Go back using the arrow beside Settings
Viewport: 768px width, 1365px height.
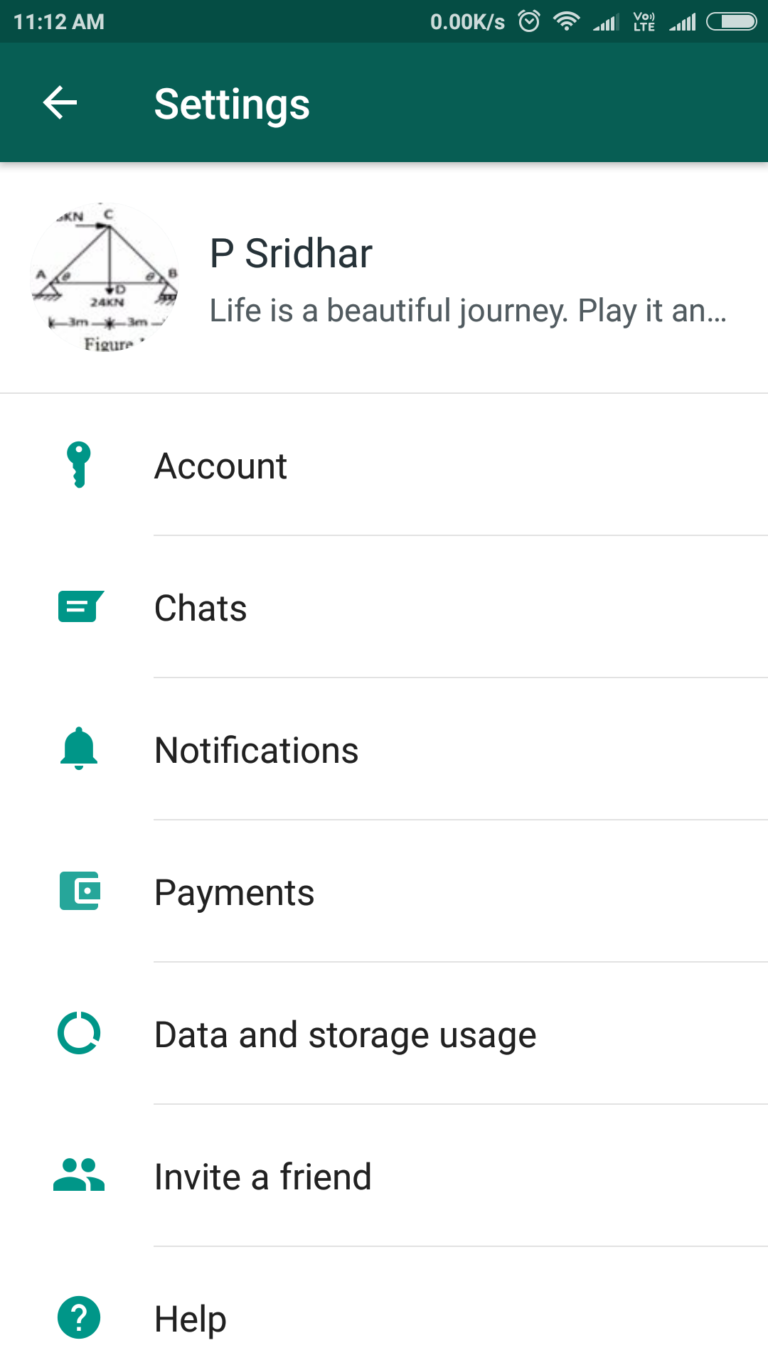[x=60, y=103]
